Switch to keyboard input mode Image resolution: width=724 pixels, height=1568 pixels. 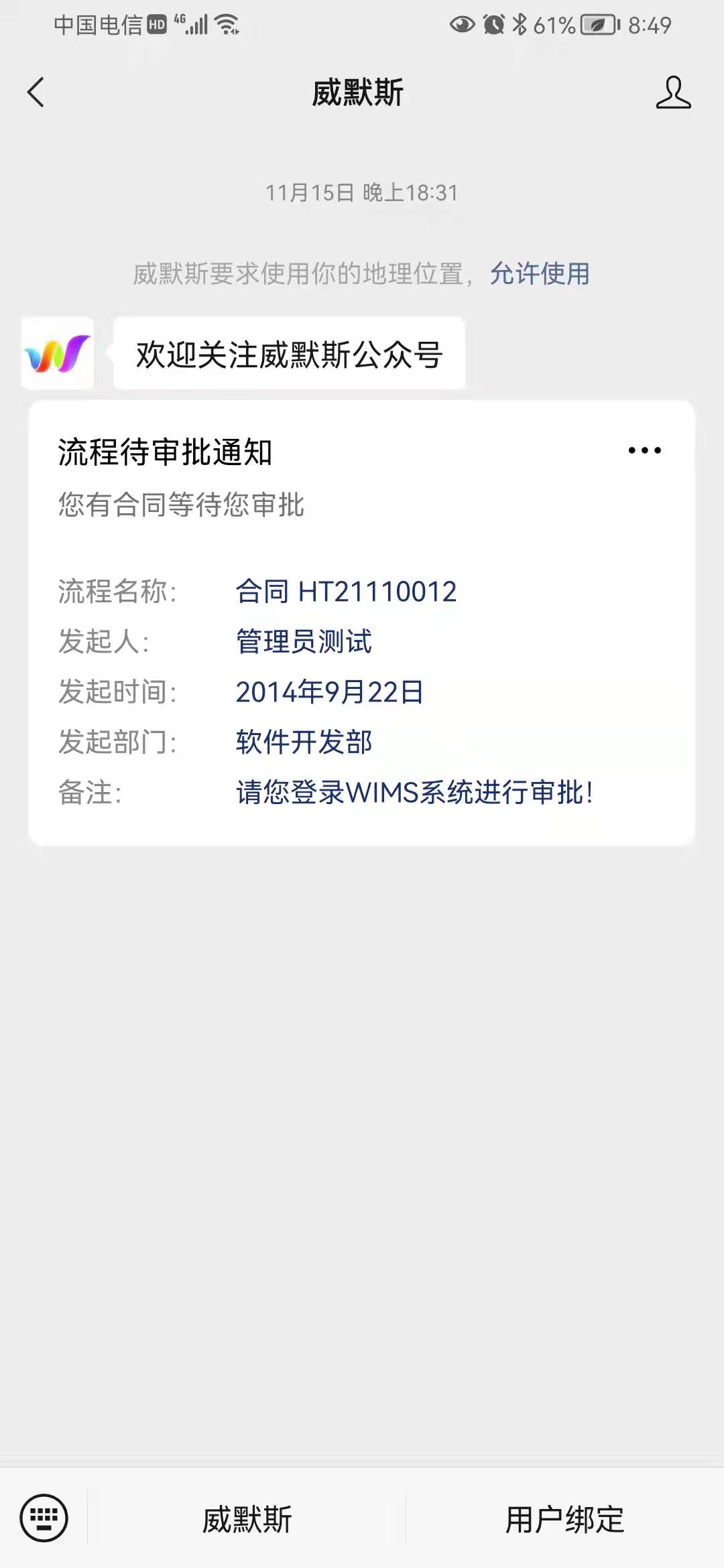(x=44, y=1518)
